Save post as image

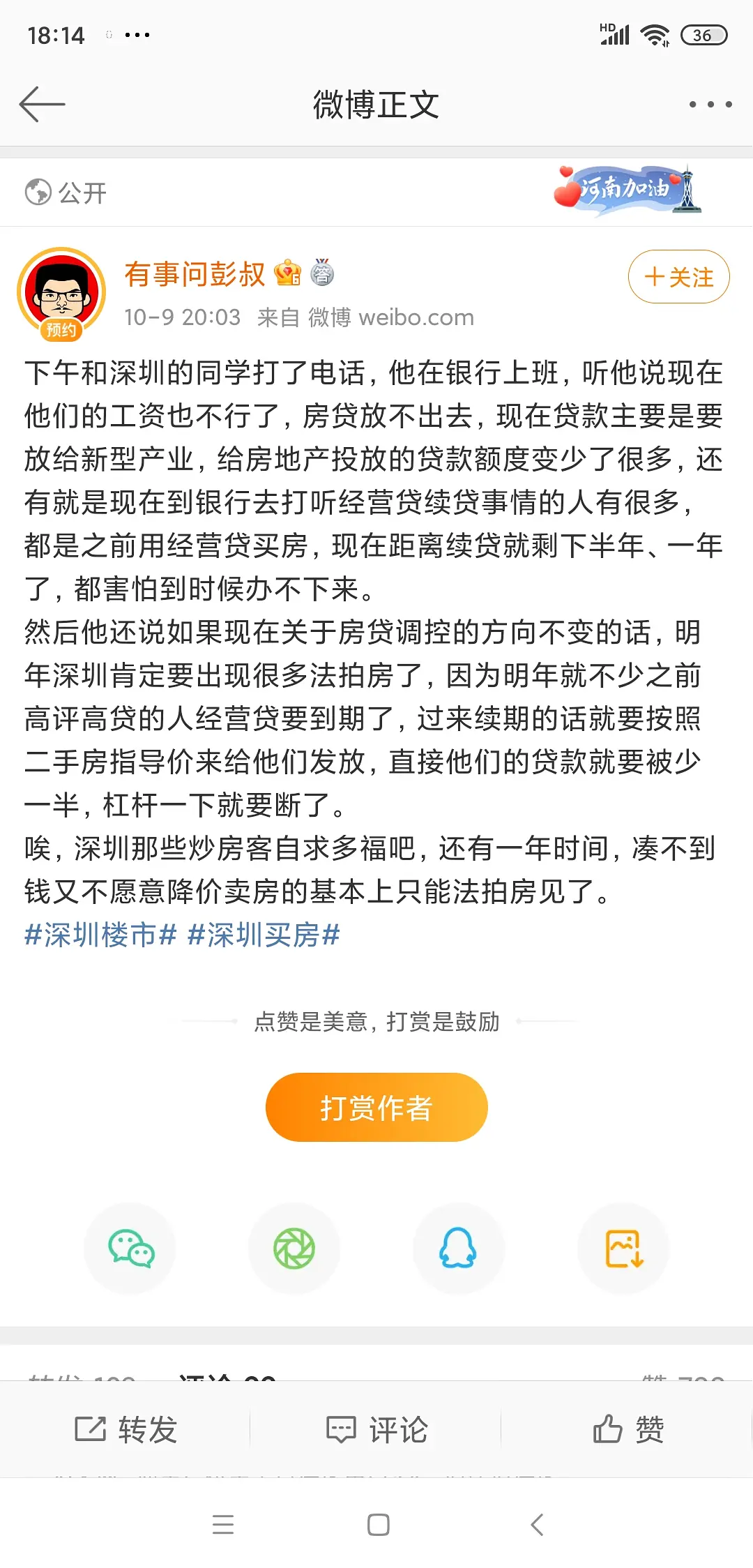(623, 1249)
